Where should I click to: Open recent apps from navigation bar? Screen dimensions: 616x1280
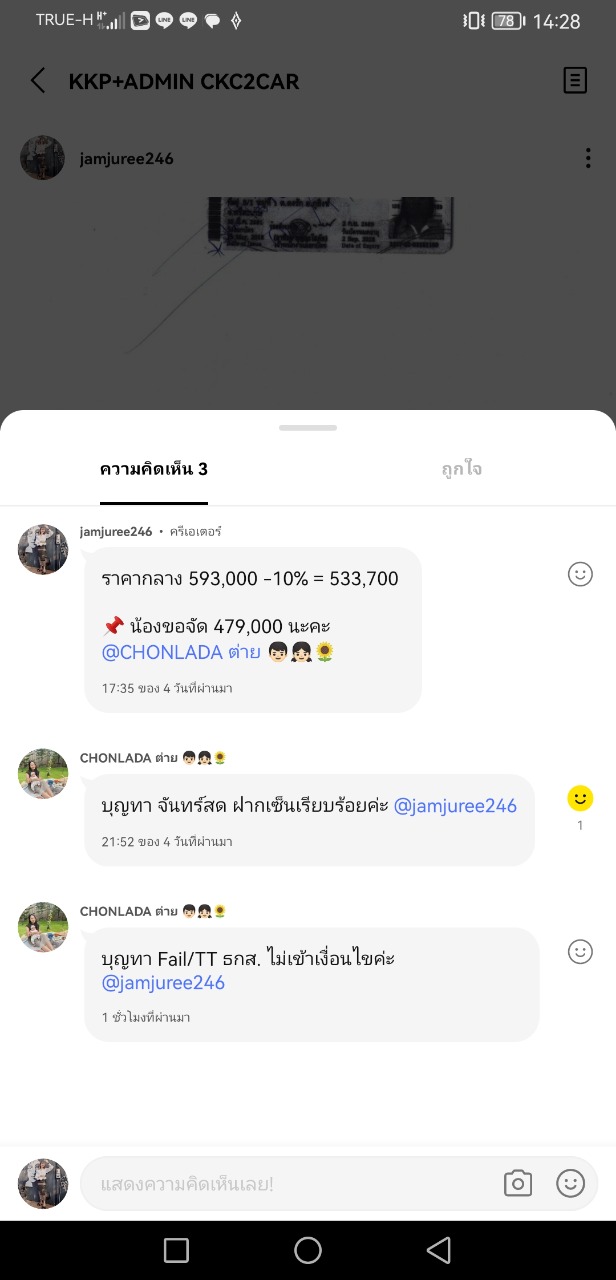(x=176, y=1250)
